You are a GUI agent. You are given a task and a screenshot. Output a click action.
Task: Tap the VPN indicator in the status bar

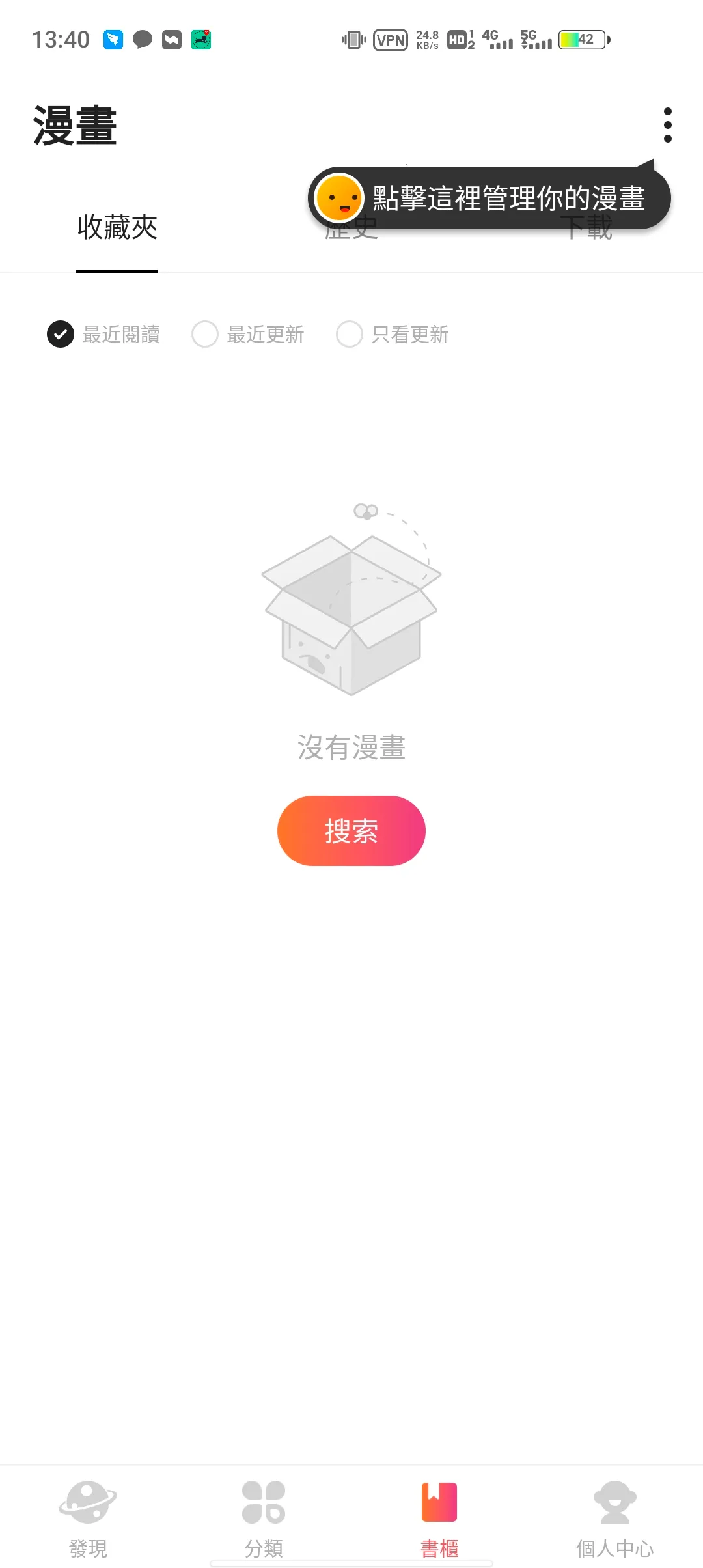(x=389, y=40)
